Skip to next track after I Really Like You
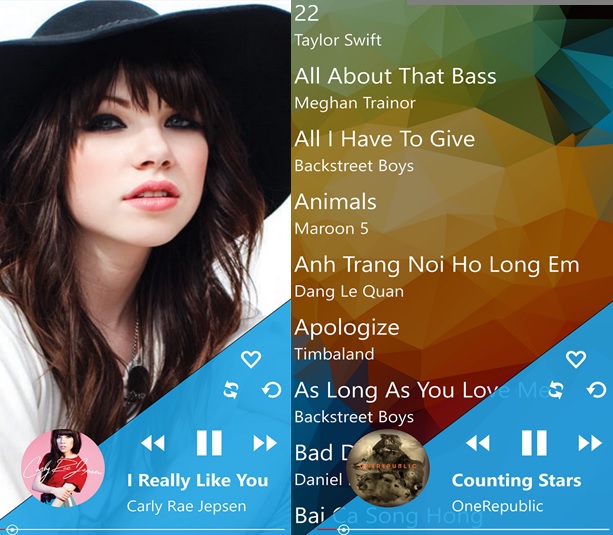 click(265, 443)
